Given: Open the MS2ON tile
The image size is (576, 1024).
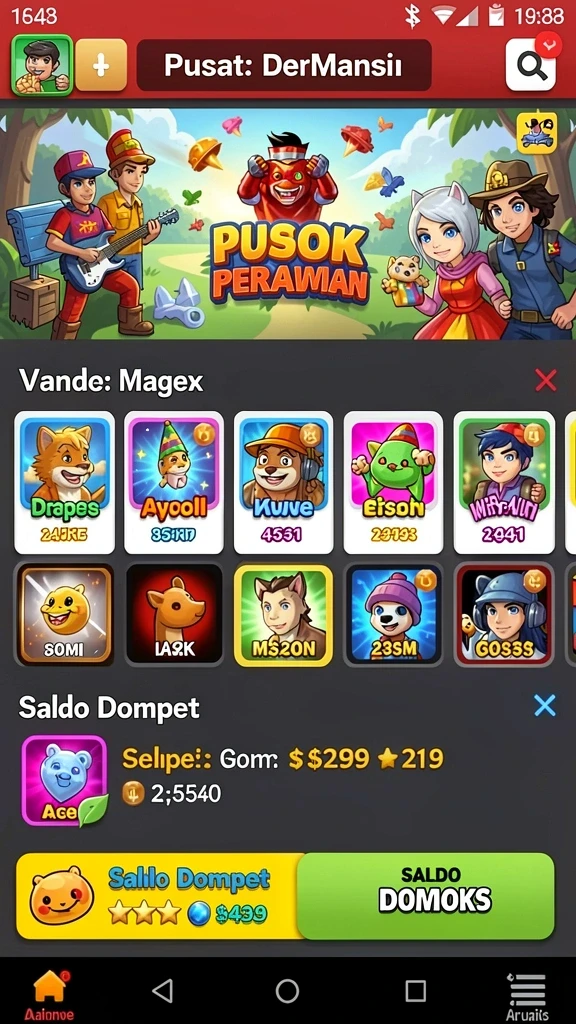Looking at the screenshot, I should [283, 615].
